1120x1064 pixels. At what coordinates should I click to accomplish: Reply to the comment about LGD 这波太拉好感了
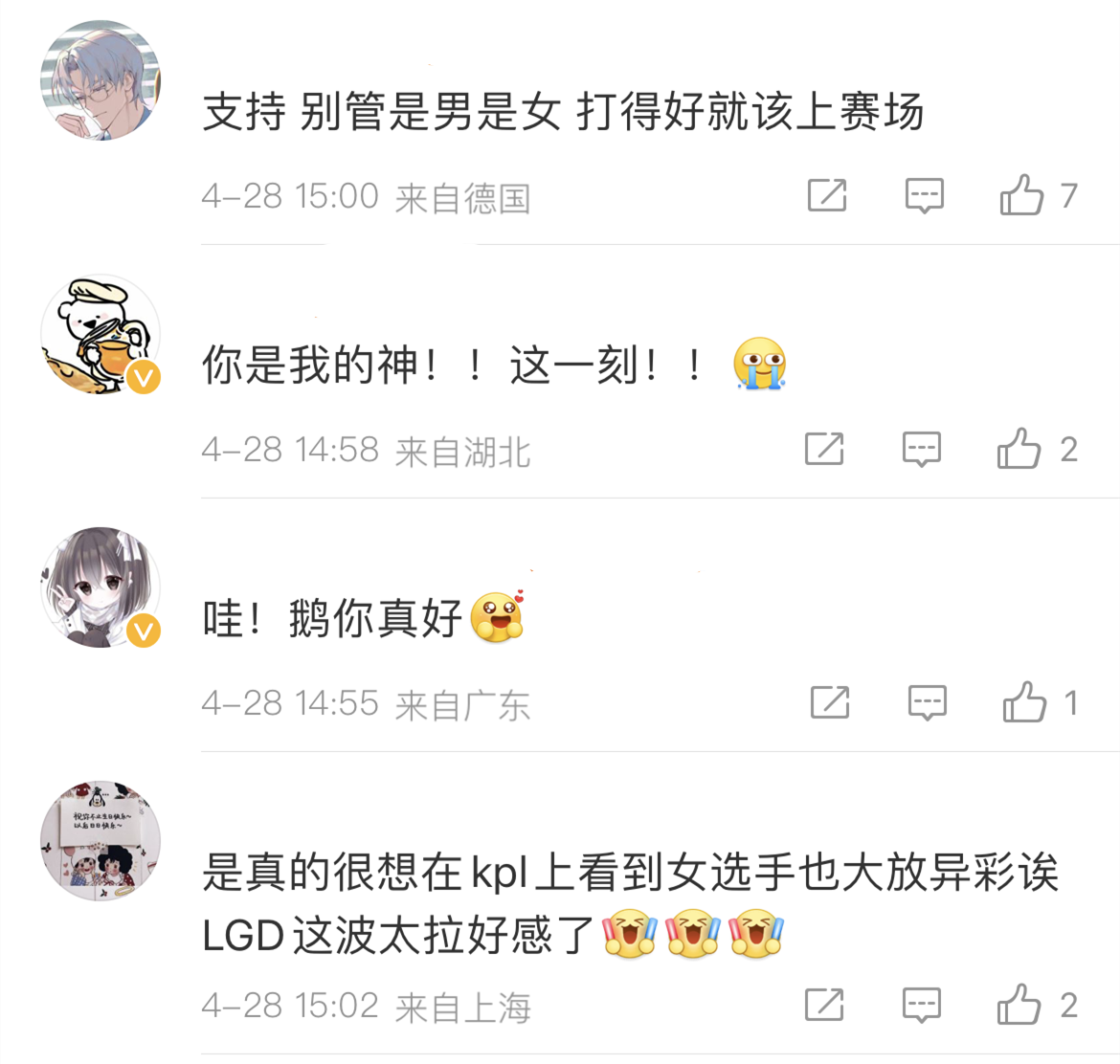coord(921,1005)
